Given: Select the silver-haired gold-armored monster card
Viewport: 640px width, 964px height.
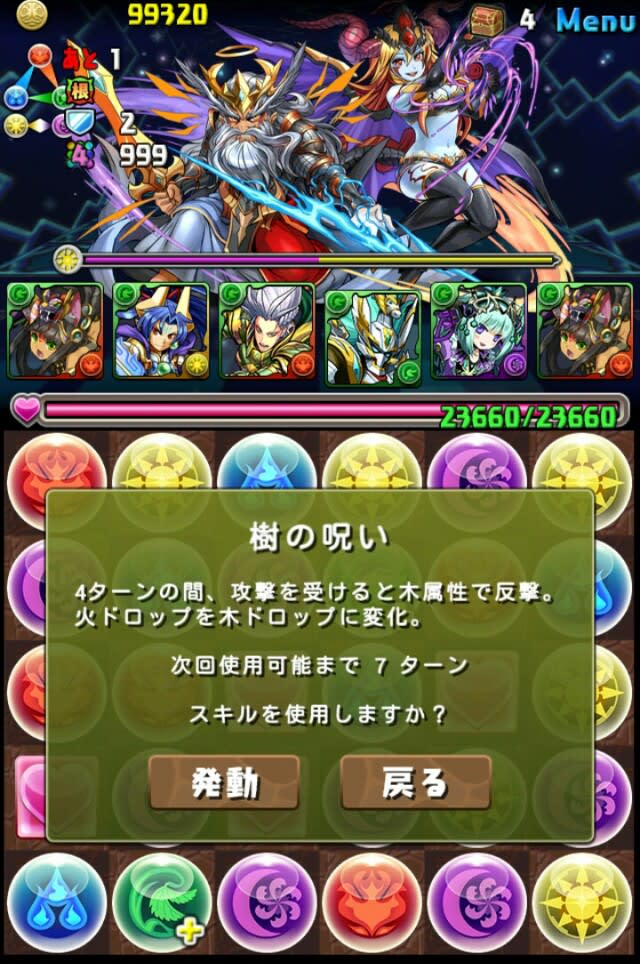Looking at the screenshot, I should click(x=266, y=331).
